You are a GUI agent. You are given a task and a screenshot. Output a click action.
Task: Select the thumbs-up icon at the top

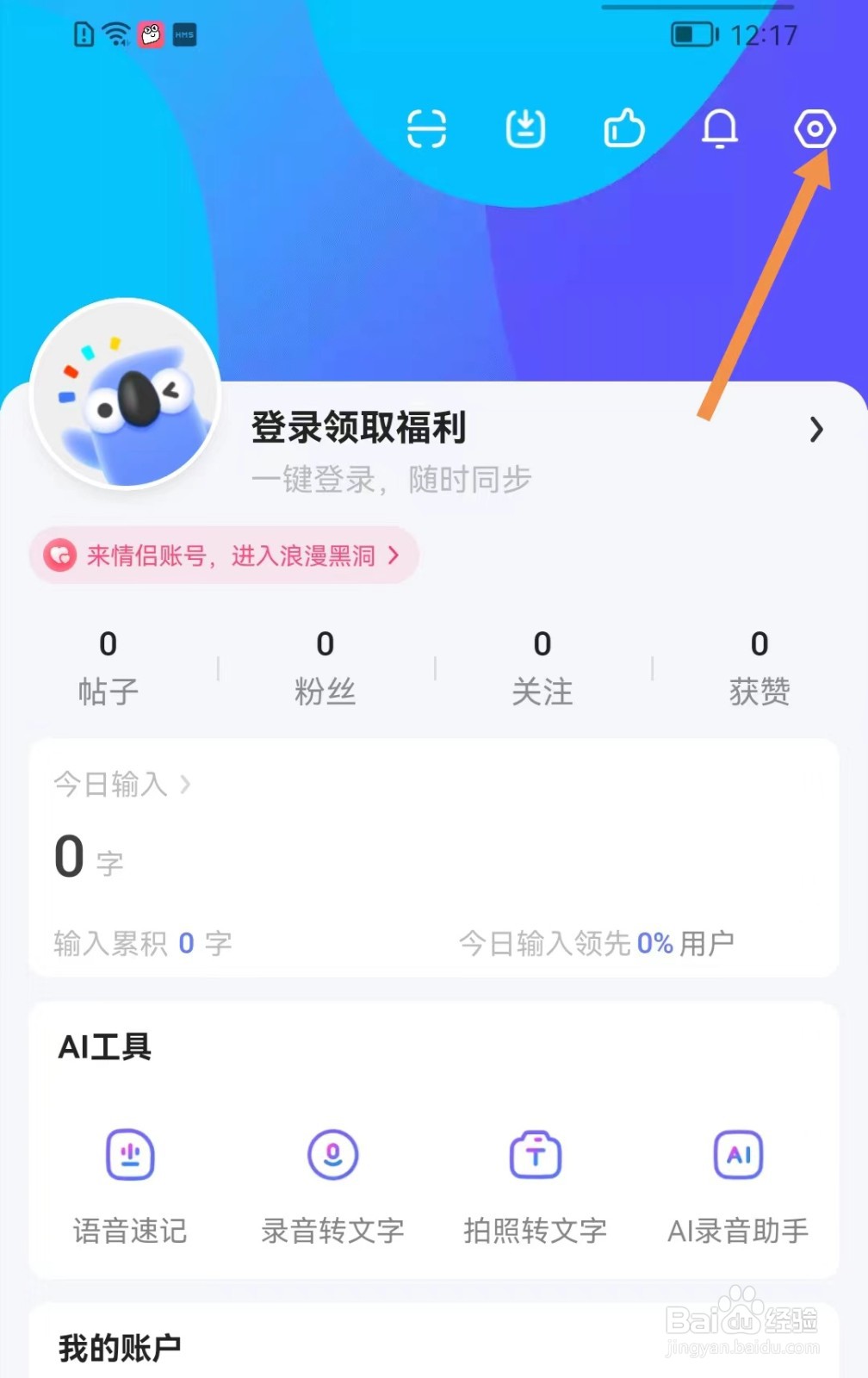[624, 129]
